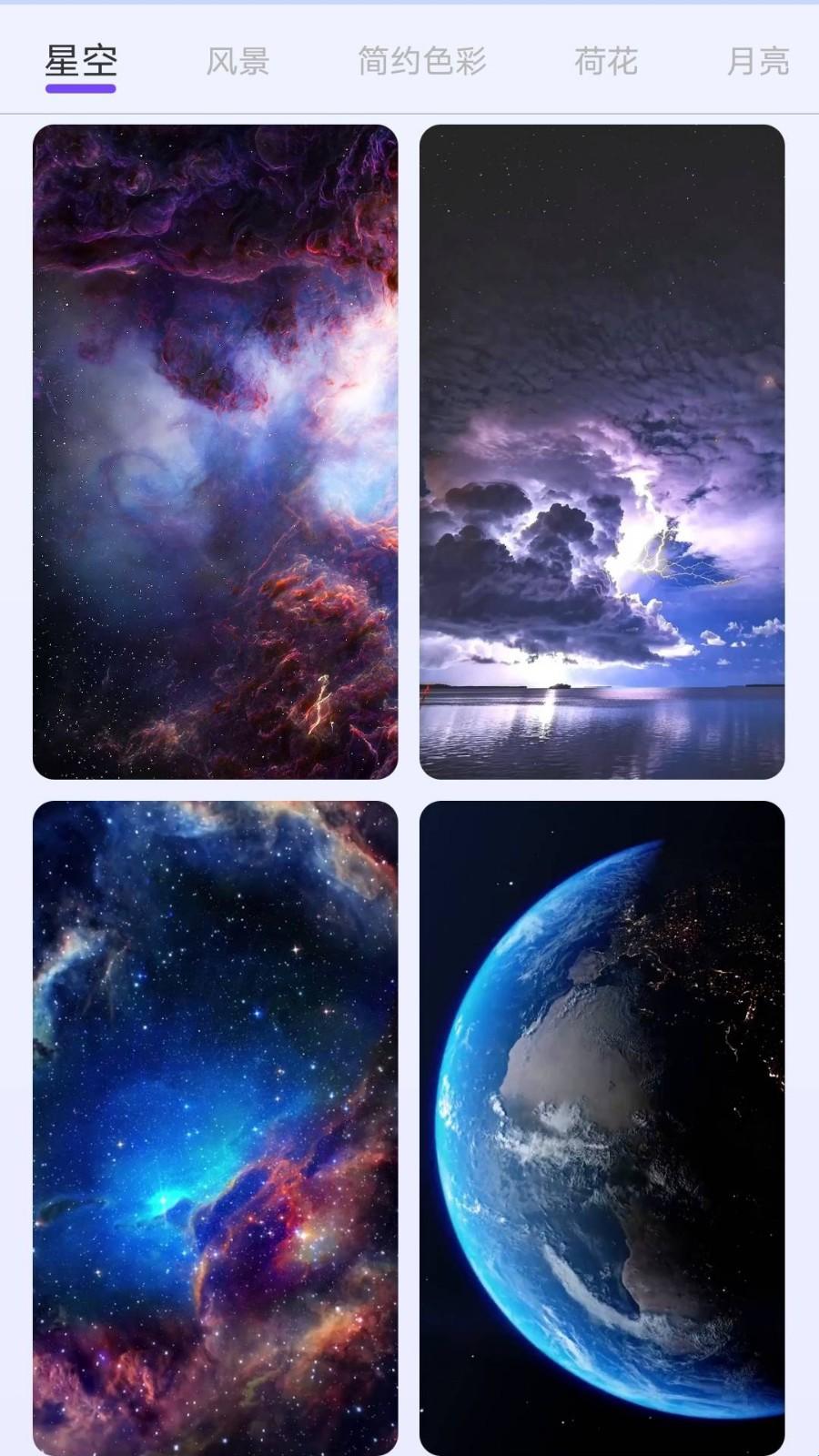Screen dimensions: 819x1456
Task: Open the blue starry galaxy wallpaper
Action: click(216, 1127)
